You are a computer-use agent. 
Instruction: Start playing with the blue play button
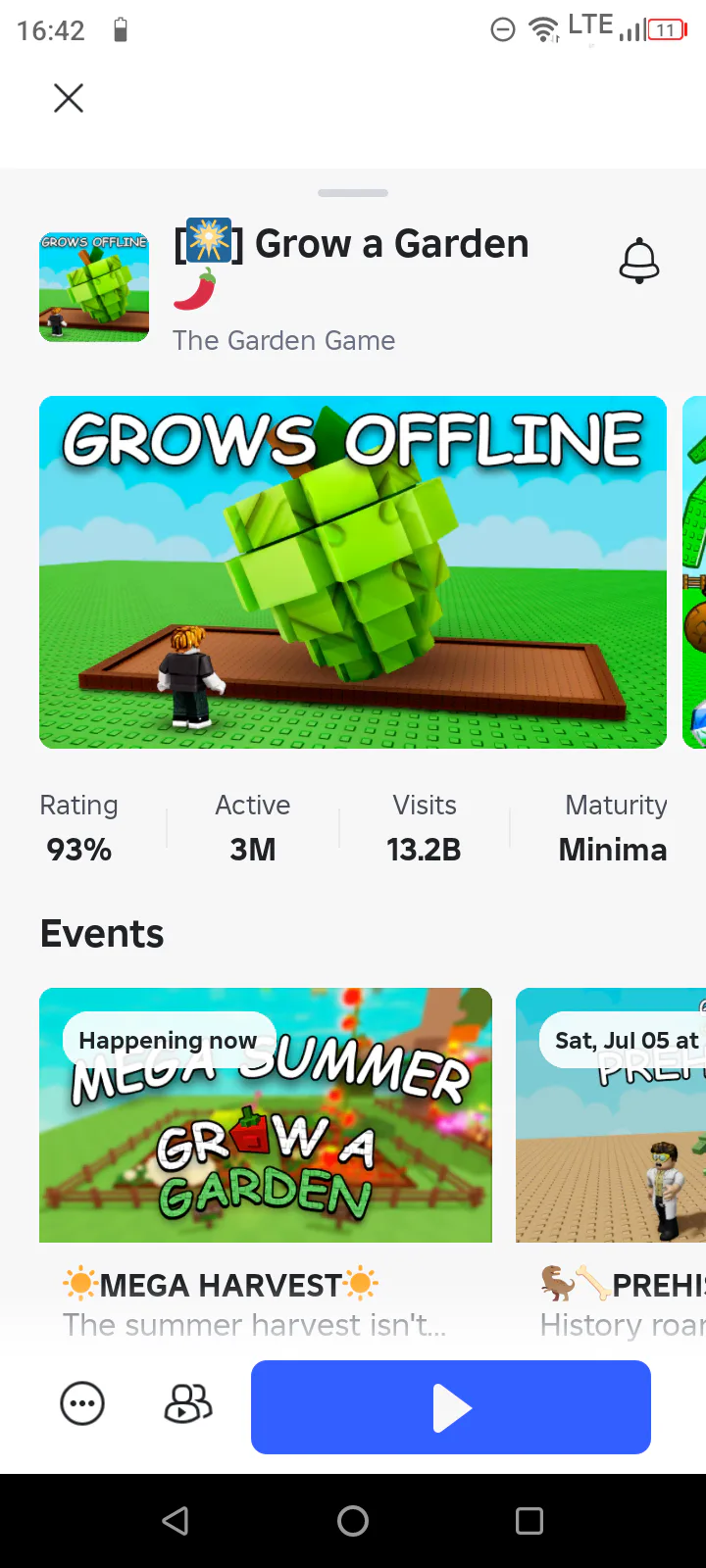point(451,1407)
